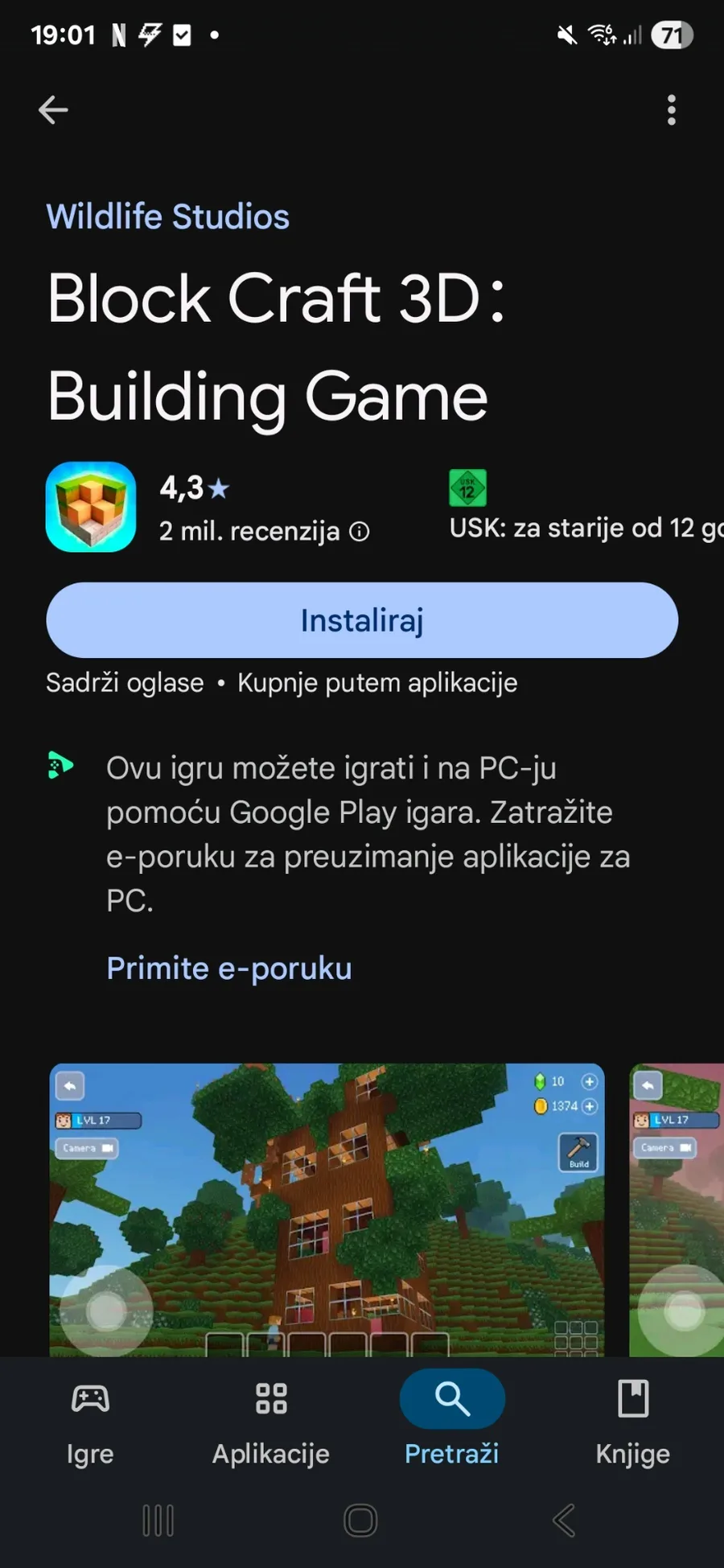The height and width of the screenshot is (1568, 724).
Task: Open the info icon beside recenzija
Action: coord(360,532)
